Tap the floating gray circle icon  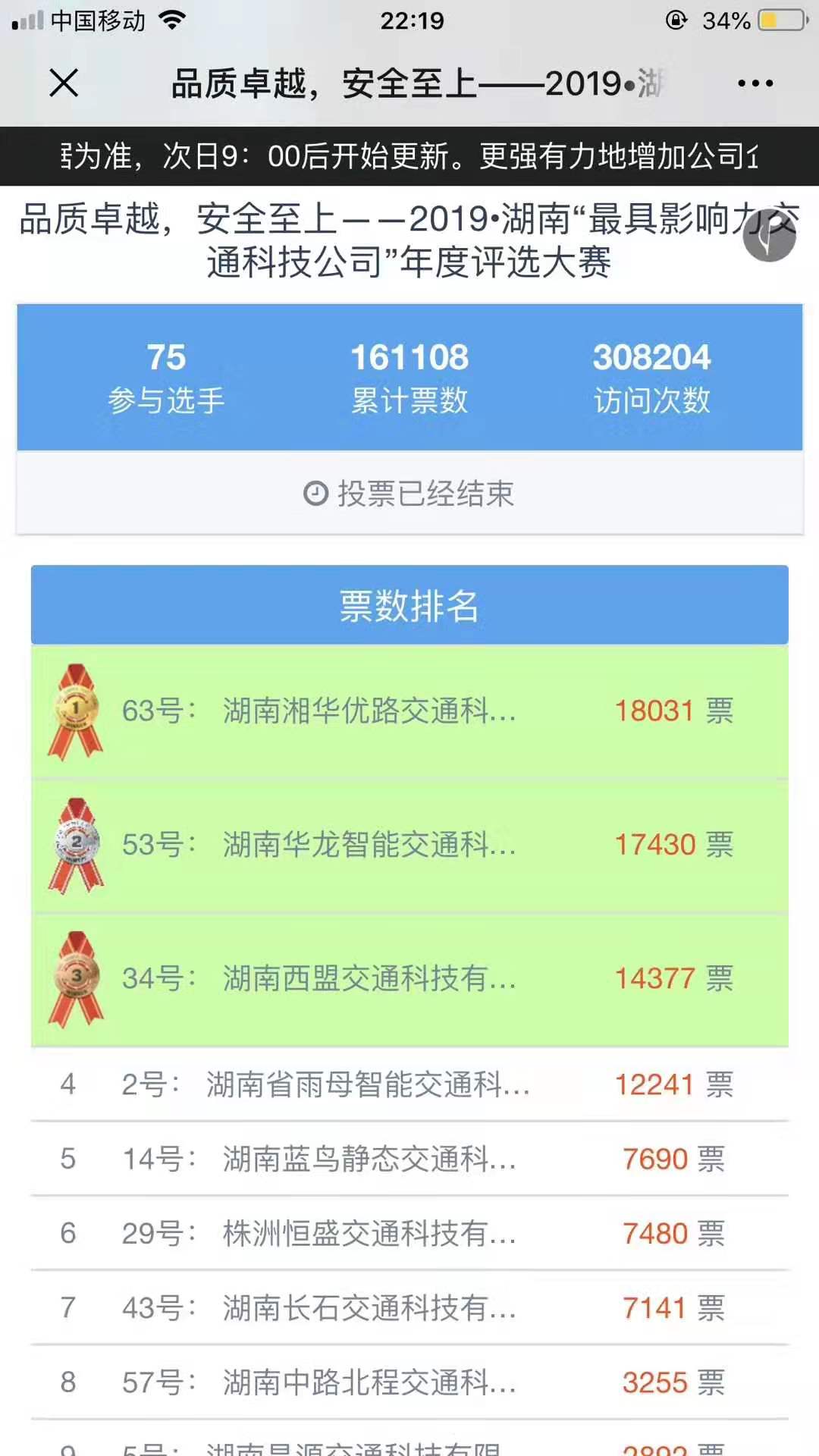pyautogui.click(x=769, y=236)
